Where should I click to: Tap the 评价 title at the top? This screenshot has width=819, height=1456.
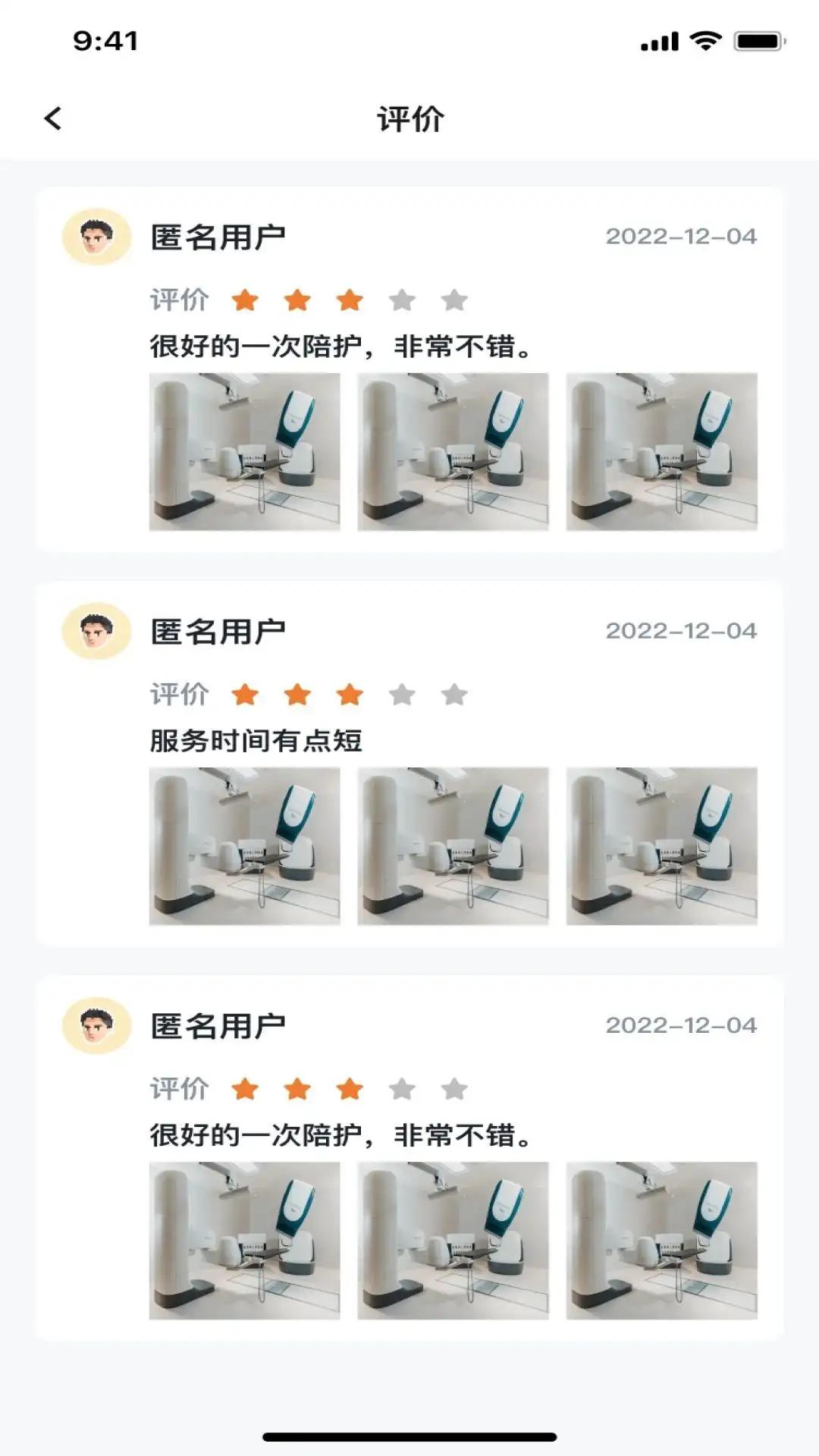click(409, 118)
